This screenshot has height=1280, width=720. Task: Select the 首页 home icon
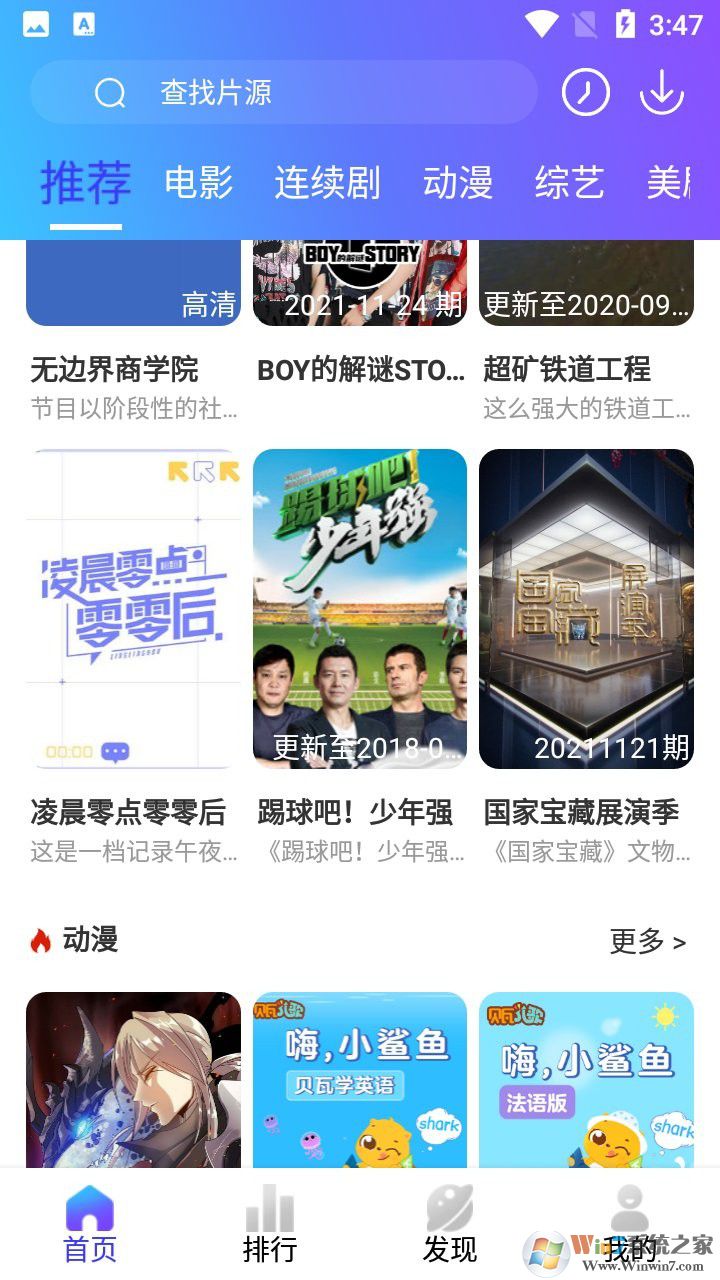(x=90, y=1210)
